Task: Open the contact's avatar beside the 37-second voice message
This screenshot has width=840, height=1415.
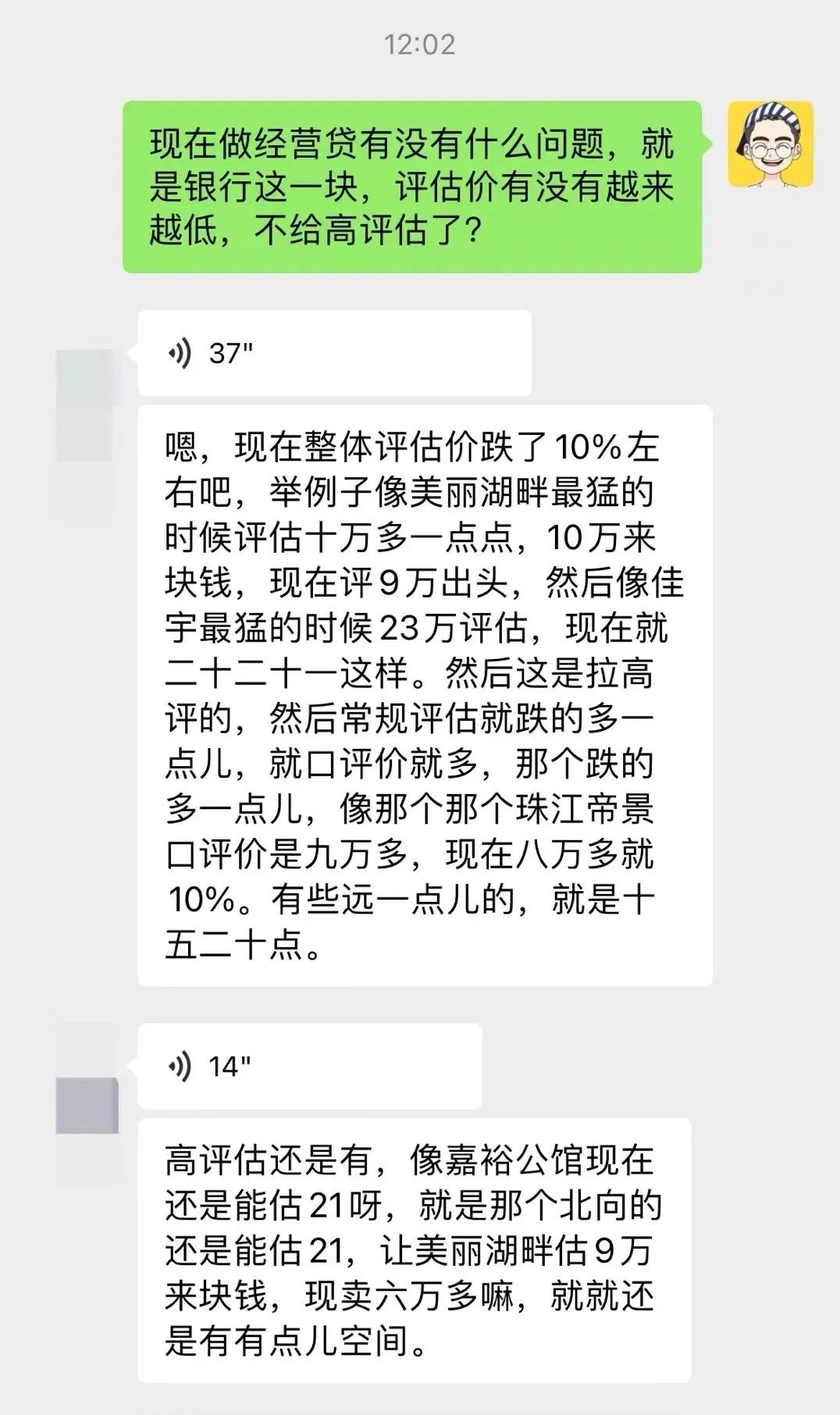Action: click(x=84, y=406)
